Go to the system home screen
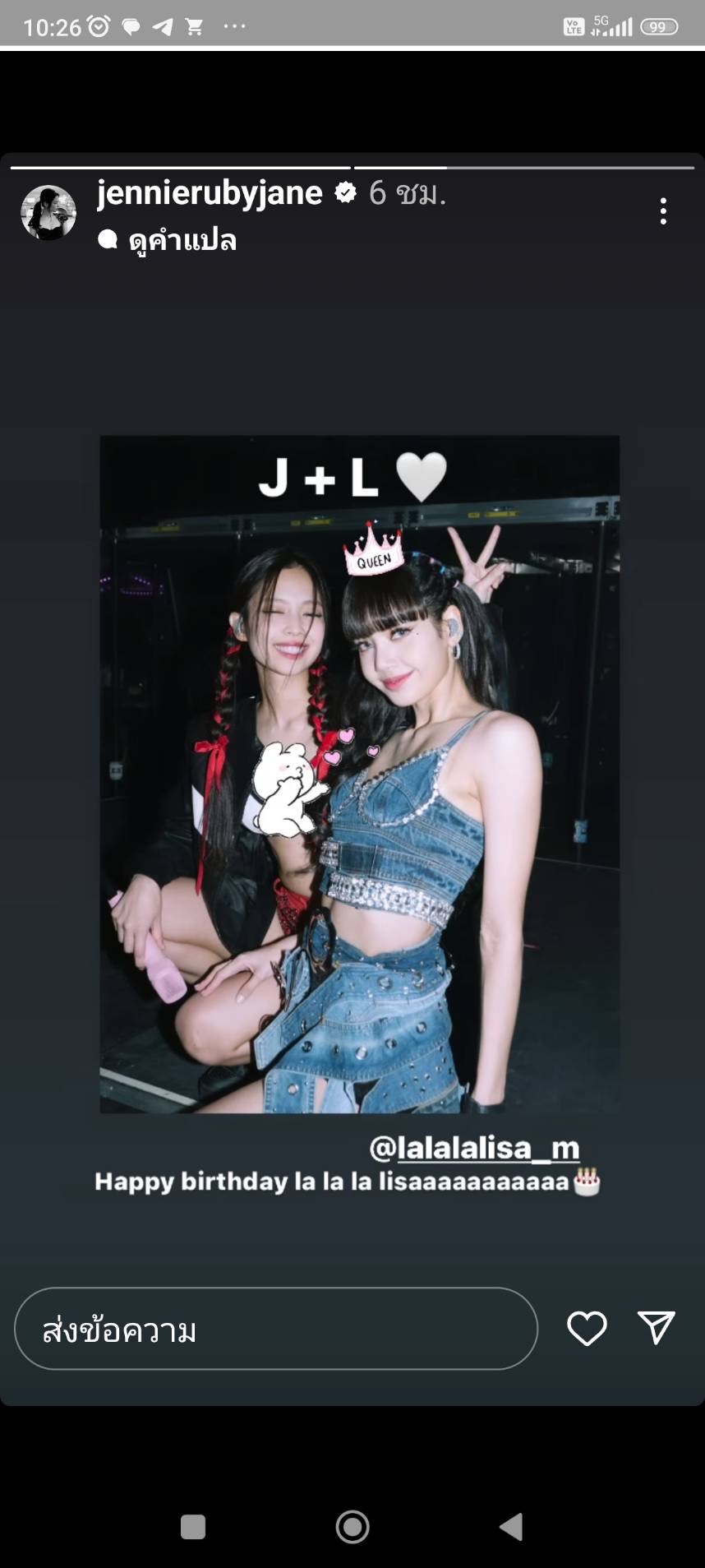The image size is (705, 1568). coord(352,1527)
